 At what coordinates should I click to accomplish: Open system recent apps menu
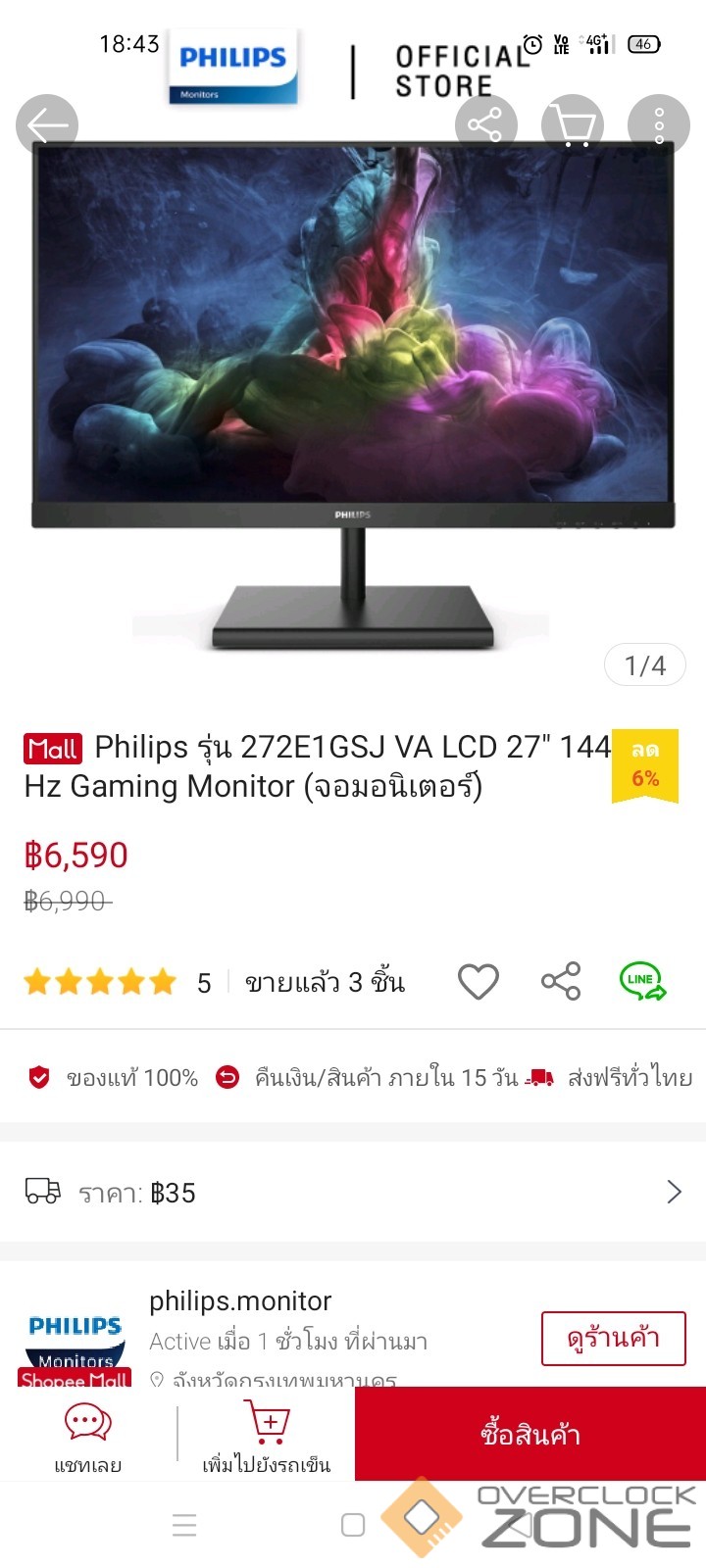click(184, 1525)
